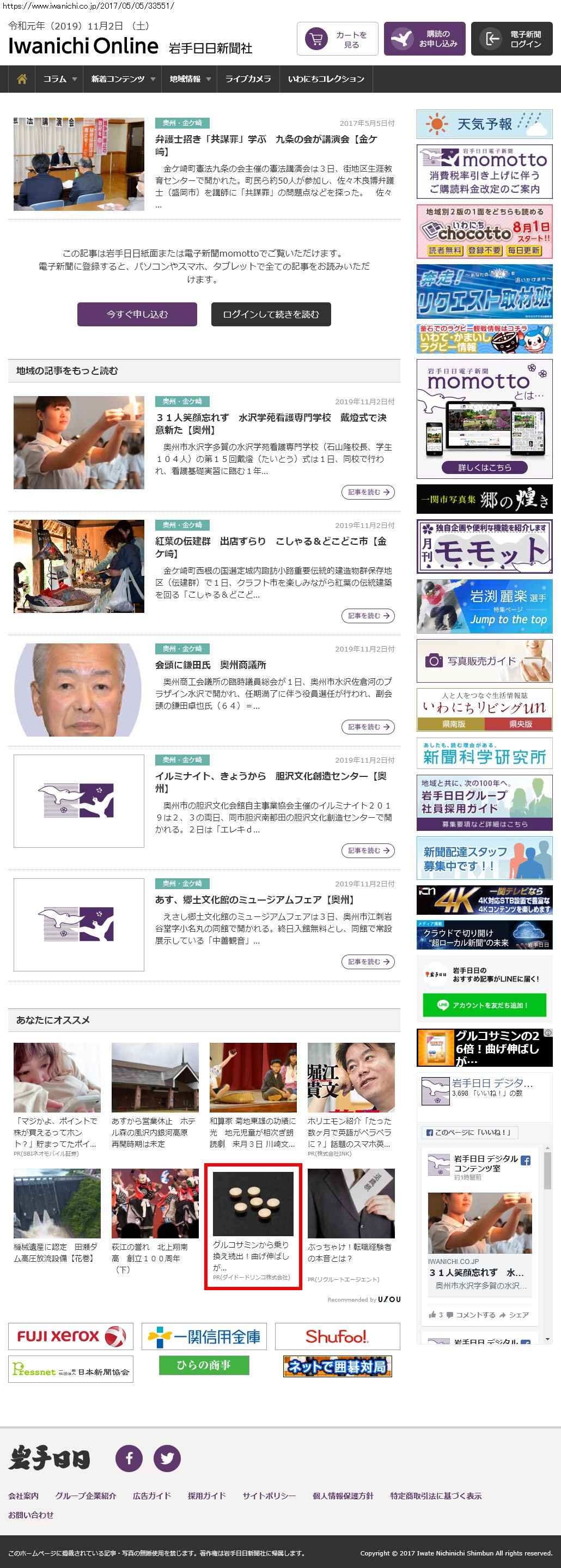Read the 水沢学苑看護専門学校 戴灯式 article
Screen dimensions: 561x1568
coord(270,424)
